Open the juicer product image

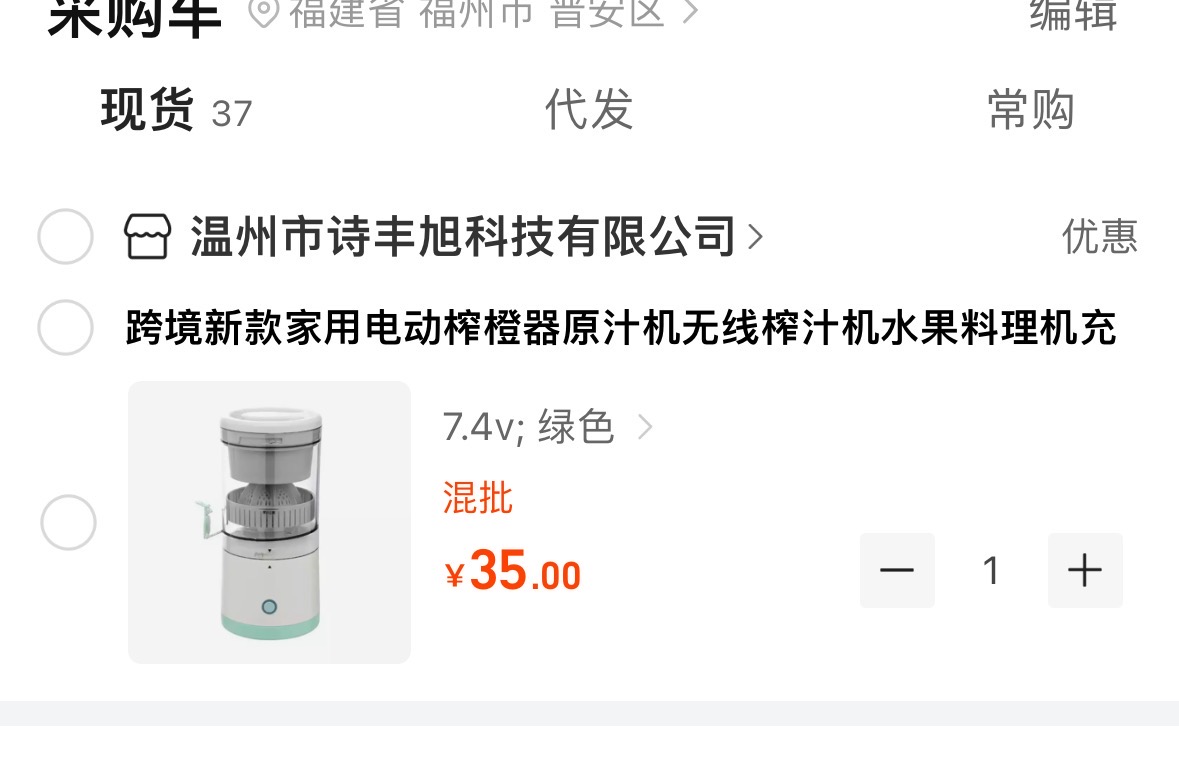(269, 522)
